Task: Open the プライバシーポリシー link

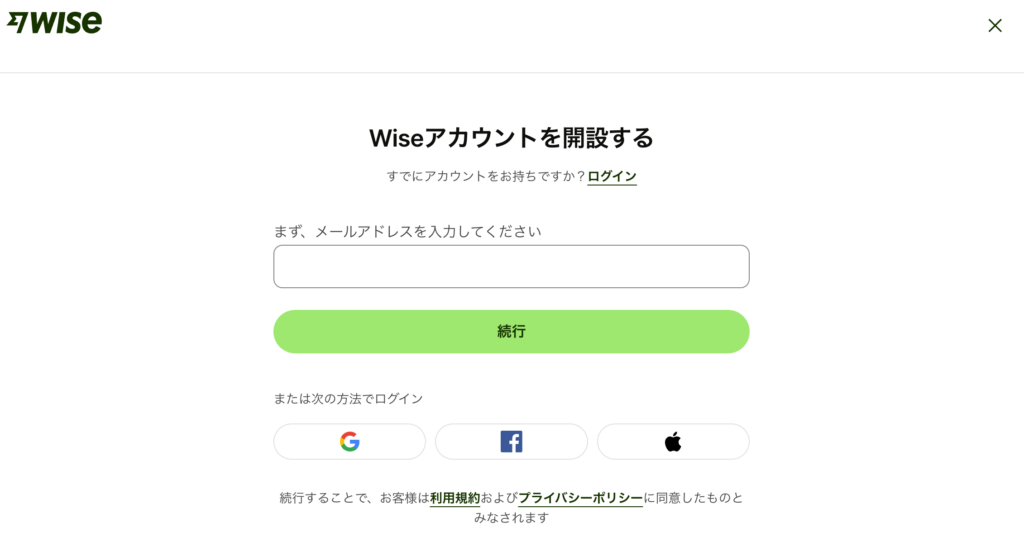Action: pos(580,497)
